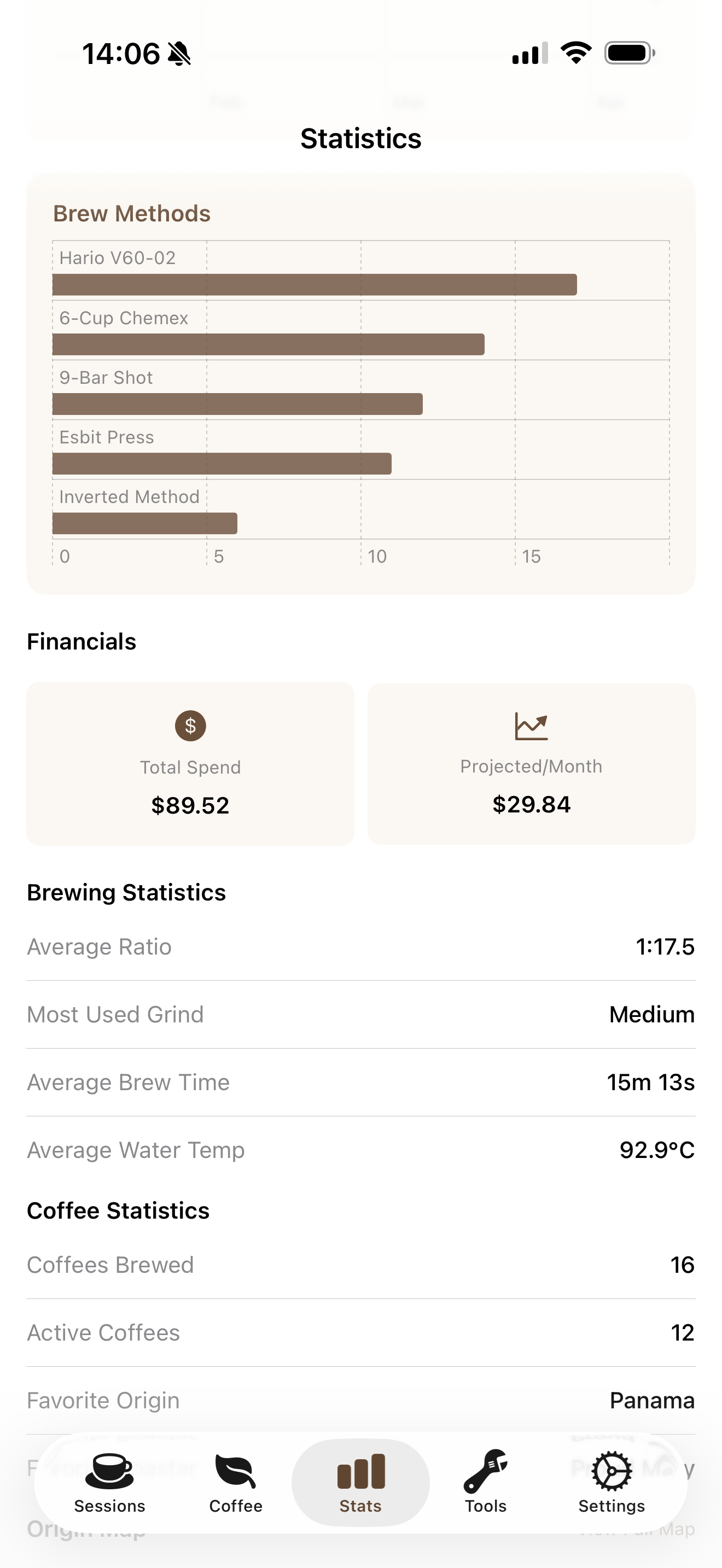Click the dollar icon above Total Spend
Screen dimensions: 722x1568
[x=190, y=726]
